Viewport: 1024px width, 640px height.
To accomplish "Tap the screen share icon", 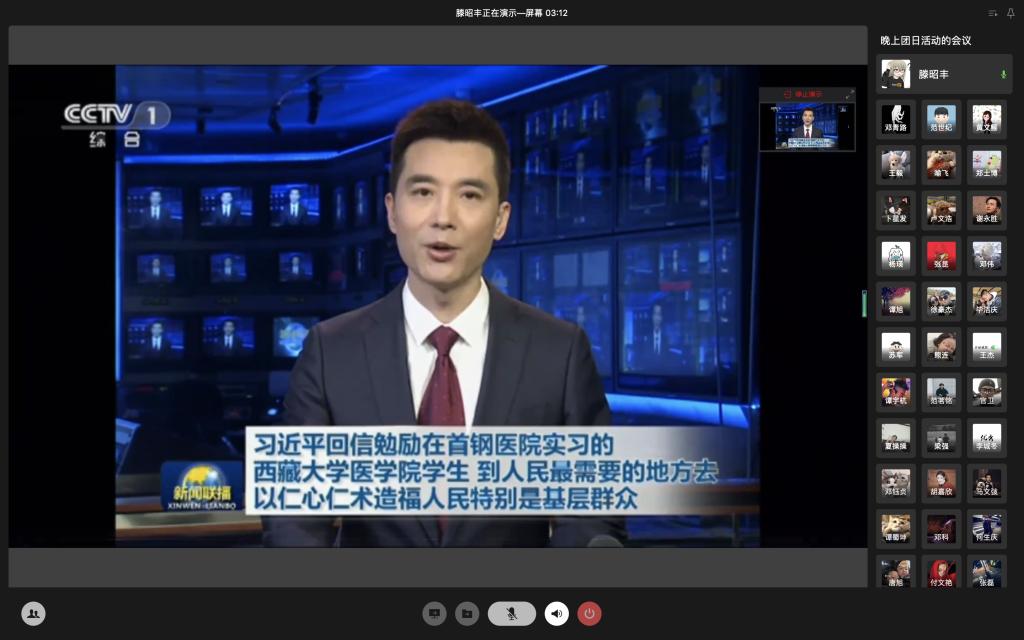I will pos(434,614).
